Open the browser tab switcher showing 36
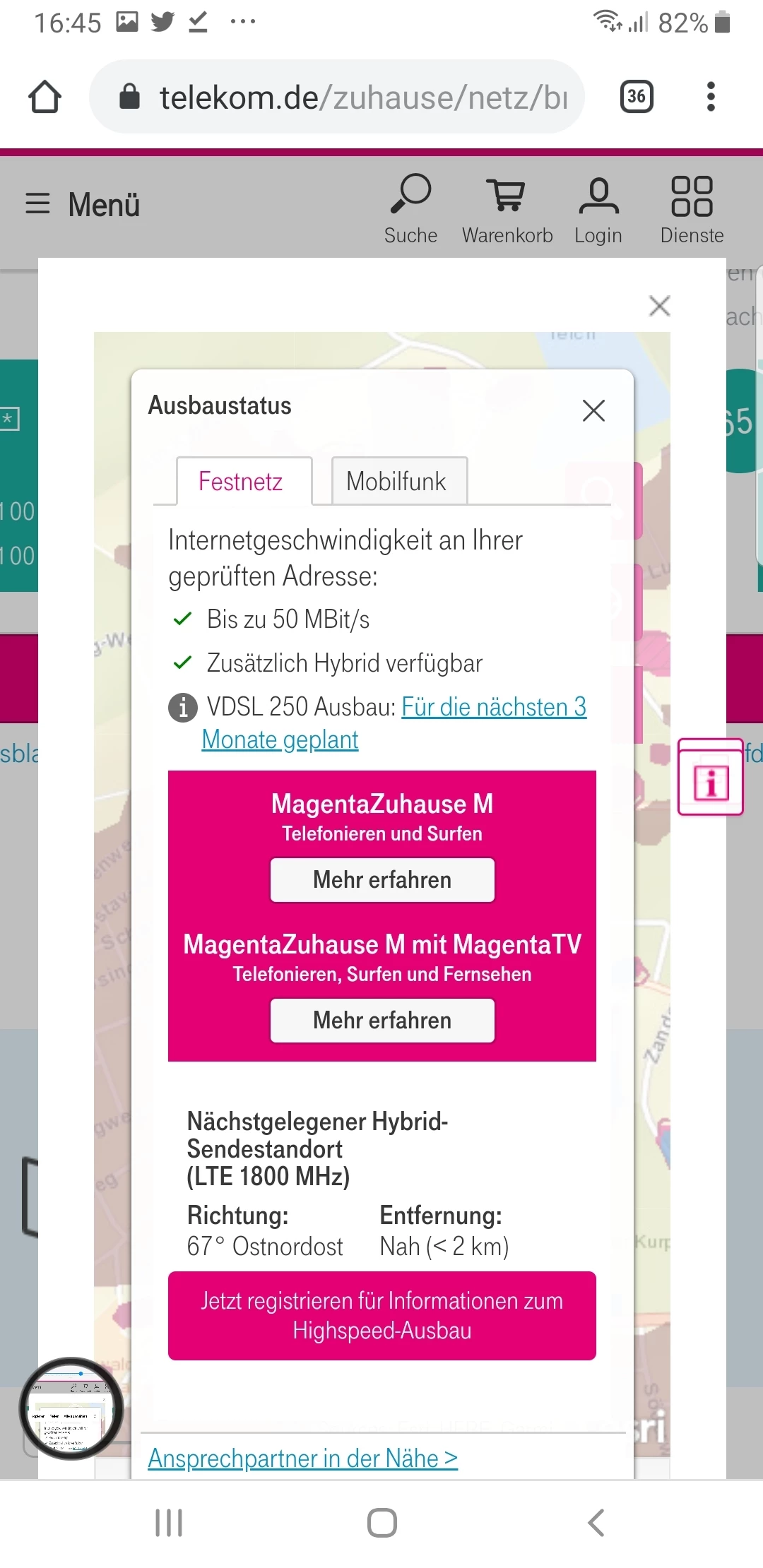The width and height of the screenshot is (763, 1568). (636, 97)
